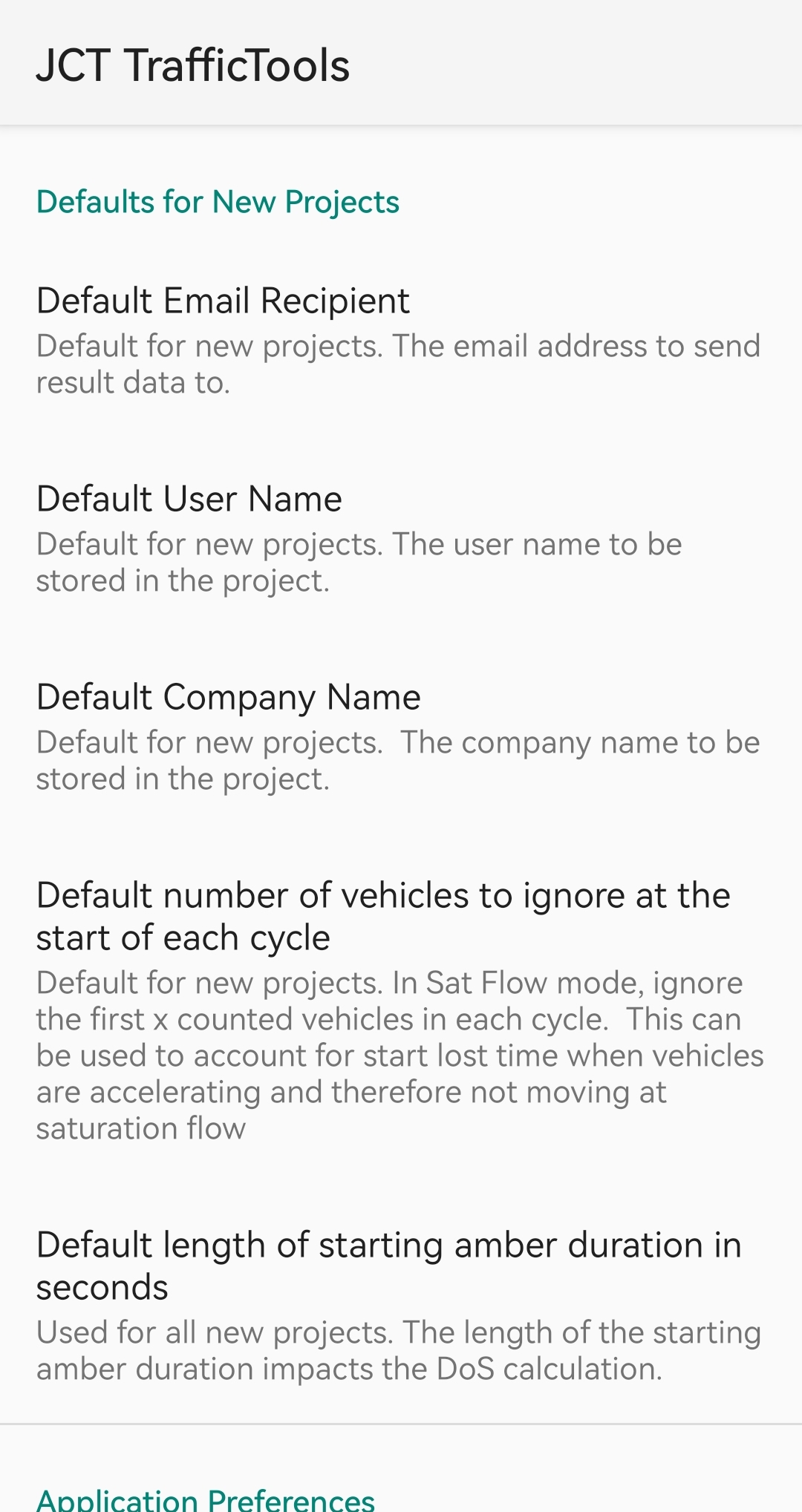
Task: Change default starting amber duration in seconds
Action: [401, 1304]
